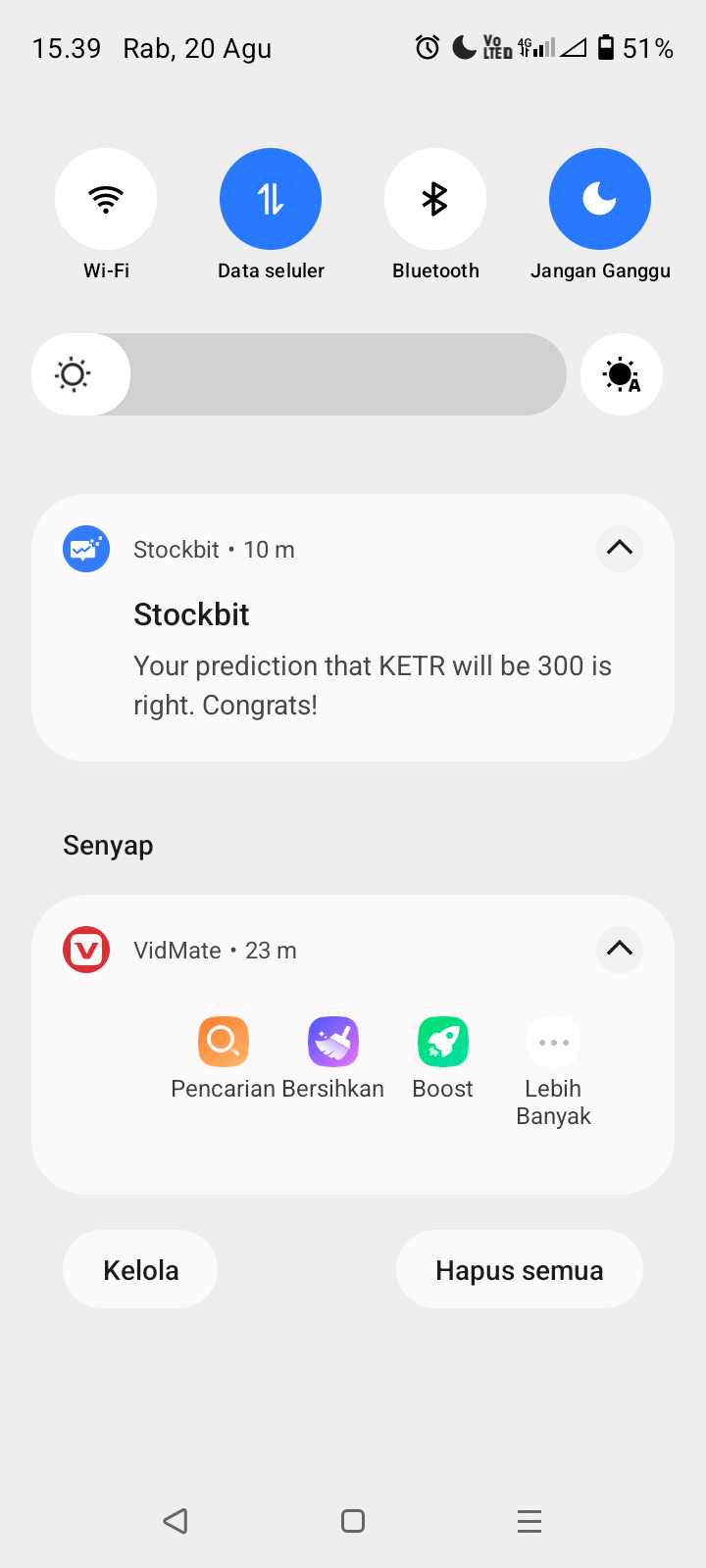Go to home screen button

pos(353,1521)
